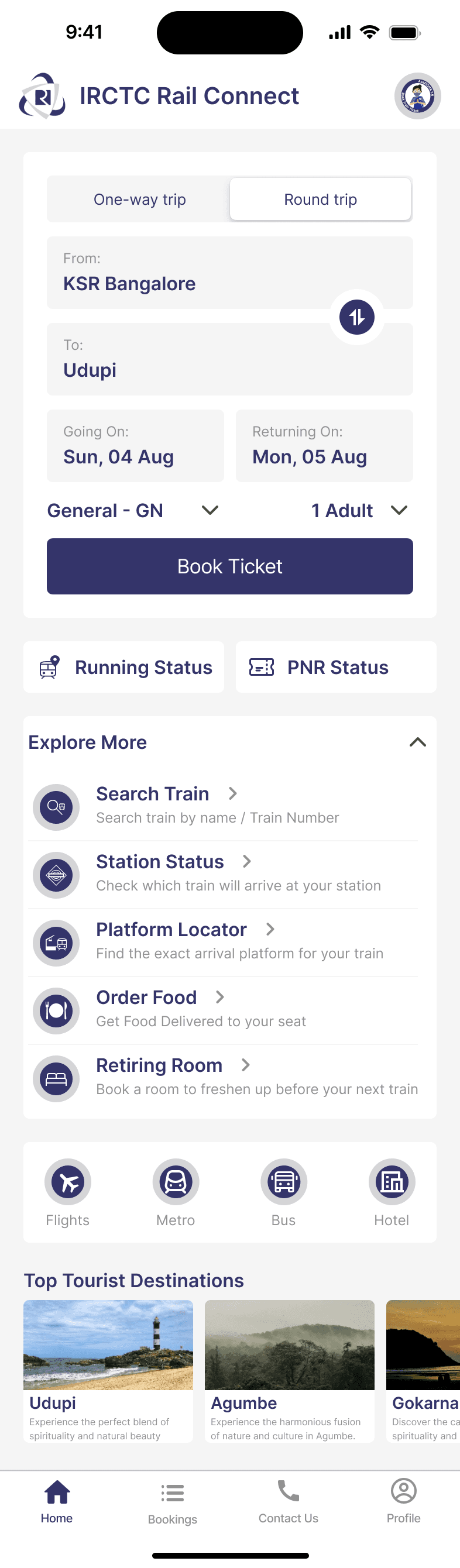View the Agumbe destination card
This screenshot has height=1568, width=460.
point(290,1371)
